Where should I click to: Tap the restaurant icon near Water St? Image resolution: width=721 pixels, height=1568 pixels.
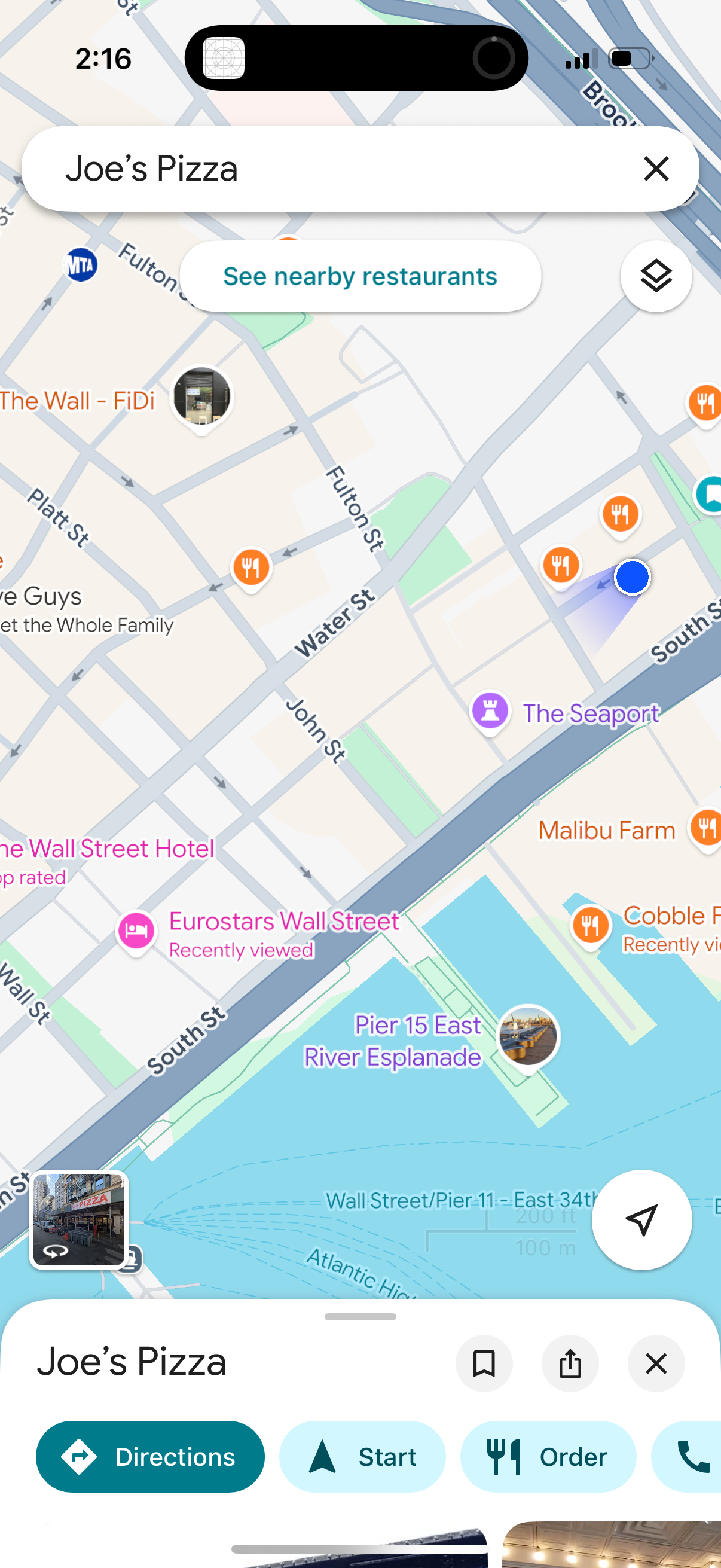coord(250,568)
